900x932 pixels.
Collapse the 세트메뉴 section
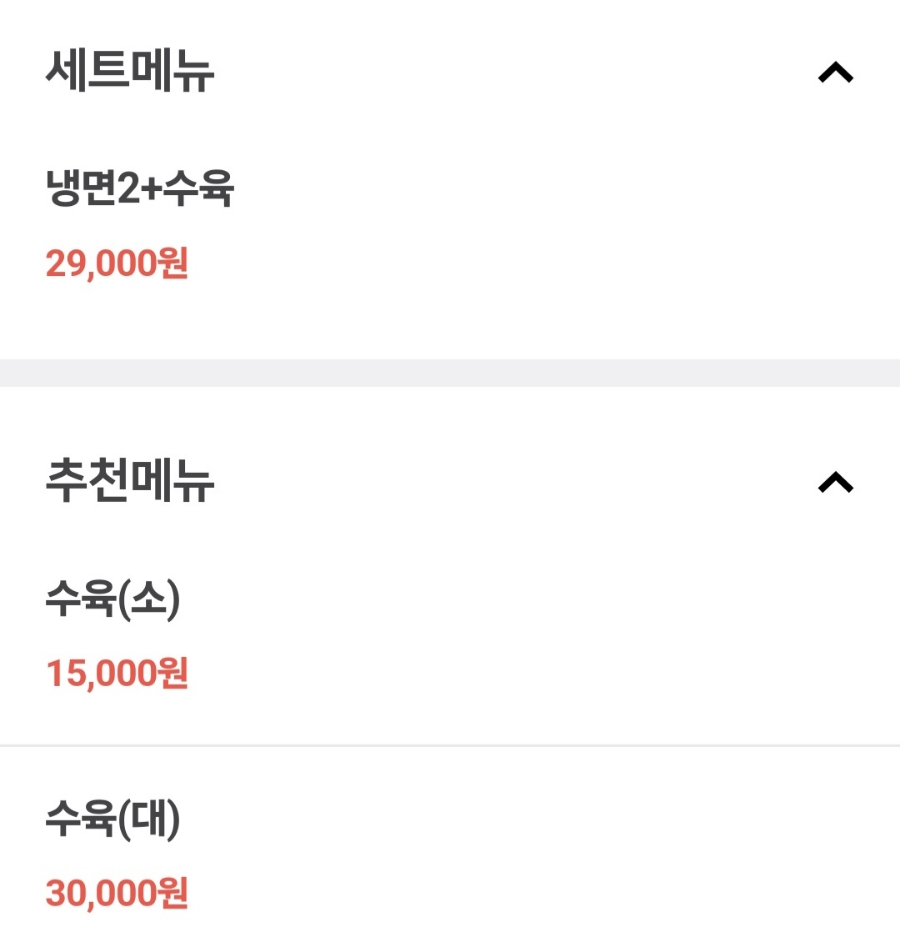pyautogui.click(x=835, y=73)
